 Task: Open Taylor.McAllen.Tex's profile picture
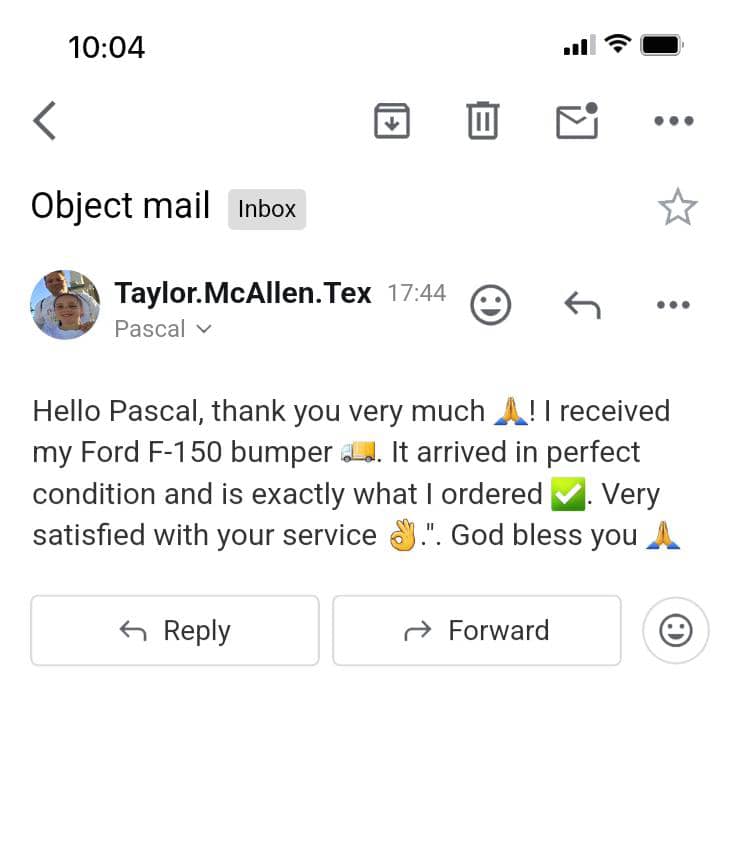(x=65, y=305)
